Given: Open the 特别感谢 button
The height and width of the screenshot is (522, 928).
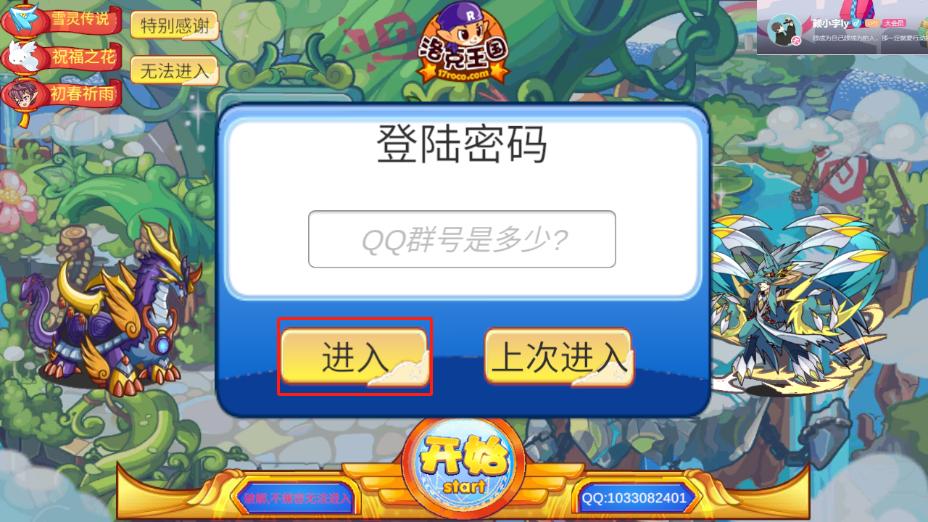Looking at the screenshot, I should 174,26.
